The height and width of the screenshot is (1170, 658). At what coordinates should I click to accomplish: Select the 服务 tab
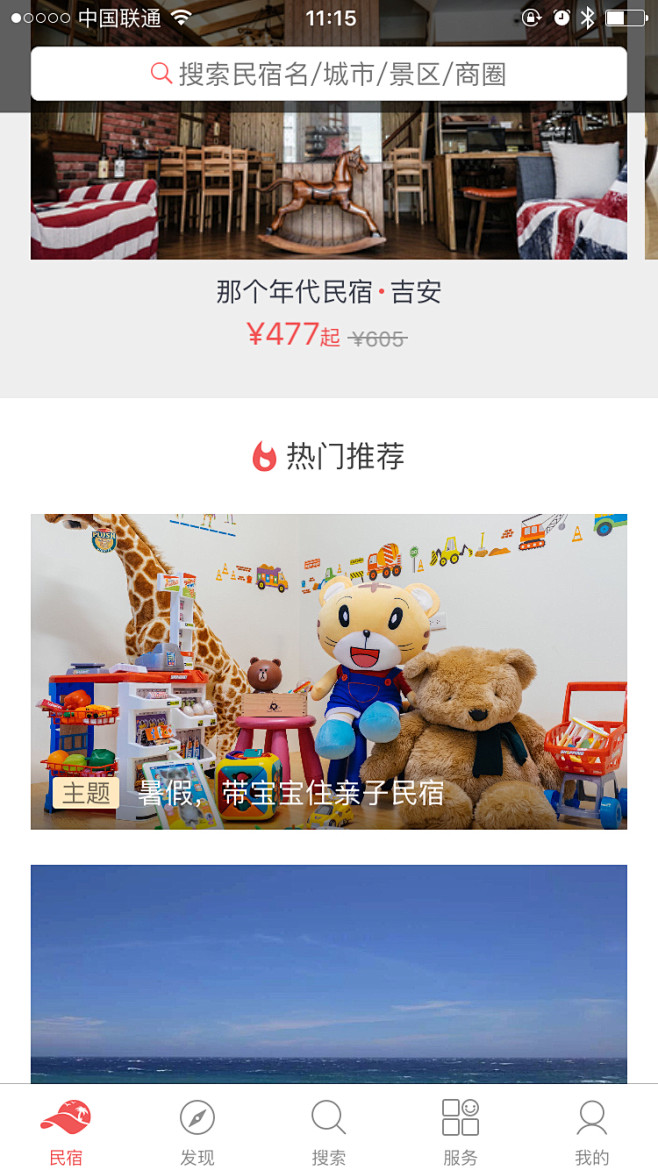460,1131
